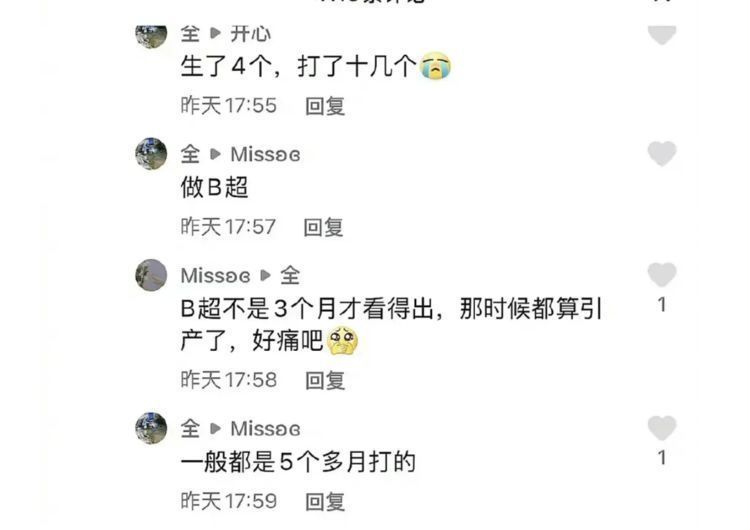The width and height of the screenshot is (750, 530).
Task: Open 全's avatar on the 17:59 comment
Action: point(151,428)
